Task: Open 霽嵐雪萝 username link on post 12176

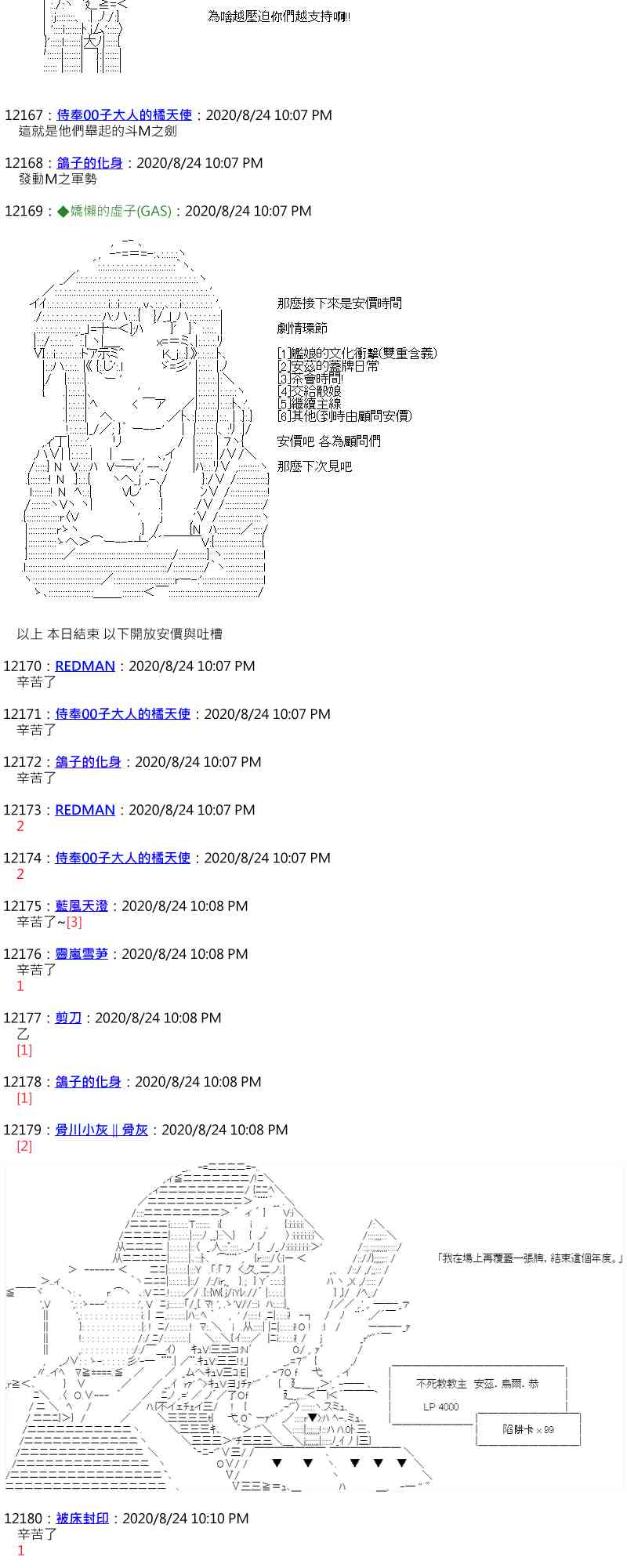Action: click(x=82, y=954)
